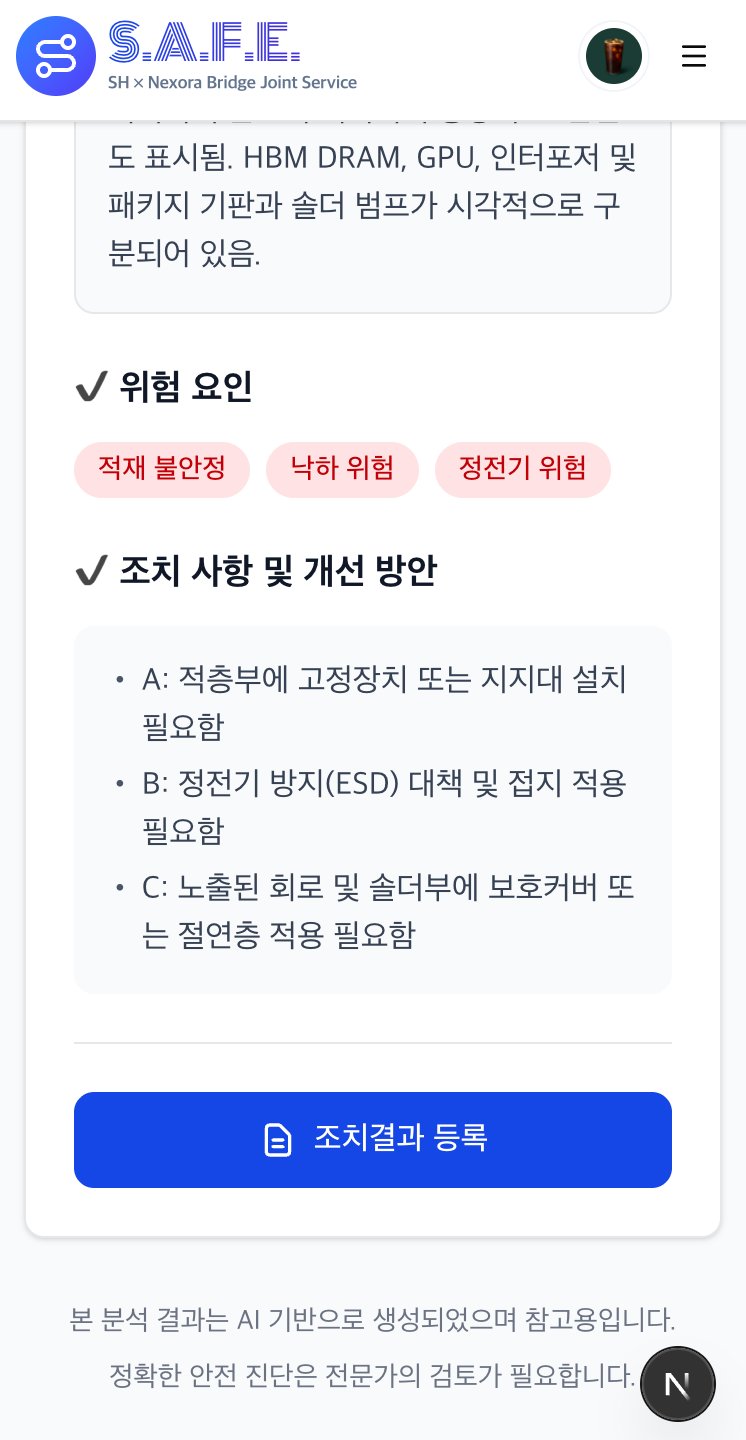Collapse the HBM DRAM description card
Screen dimensions: 746x1440
coord(373,210)
